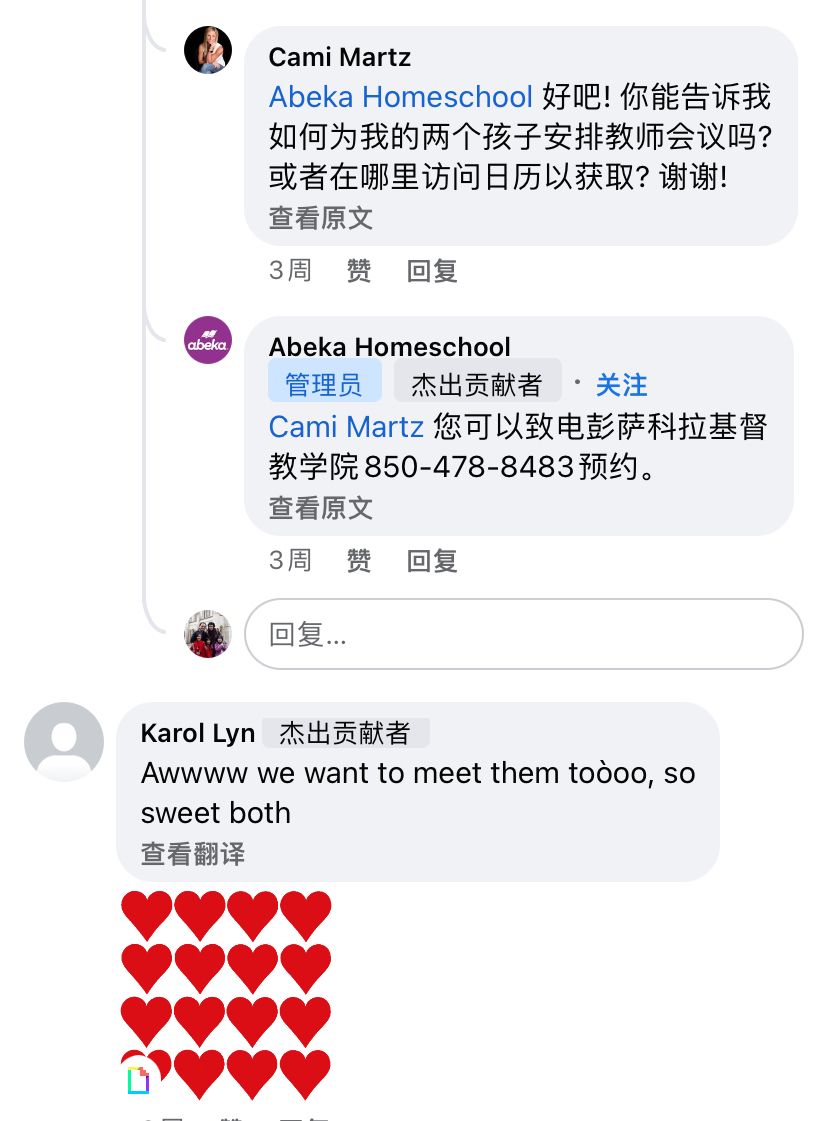Screen dimensions: 828x1121
Task: Open the Cami Martz mention in Abeka's reply
Action: (346, 427)
